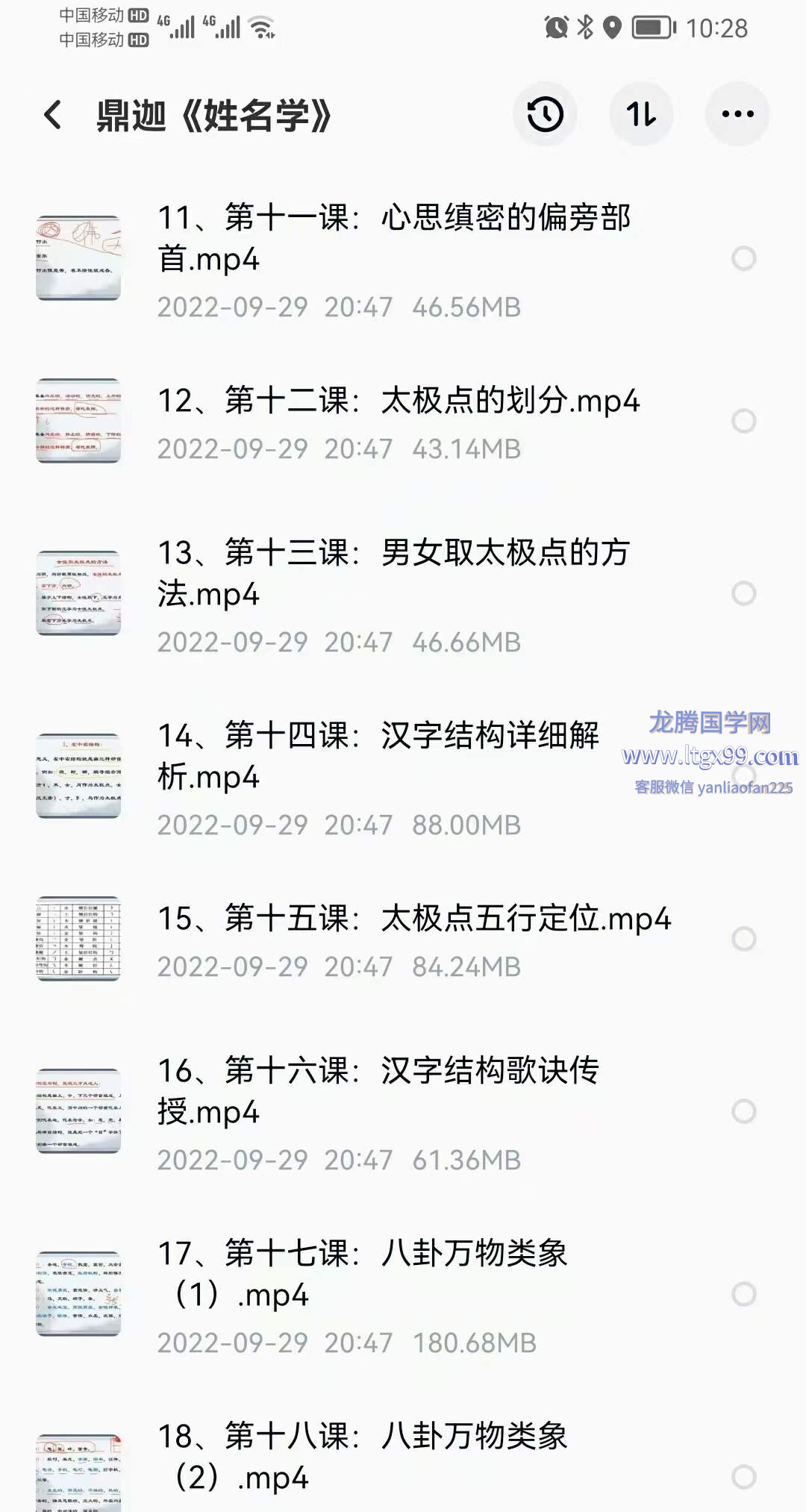Screen dimensions: 806x1512
Task: Tick the selection circle for 第十二课
Action: click(743, 421)
